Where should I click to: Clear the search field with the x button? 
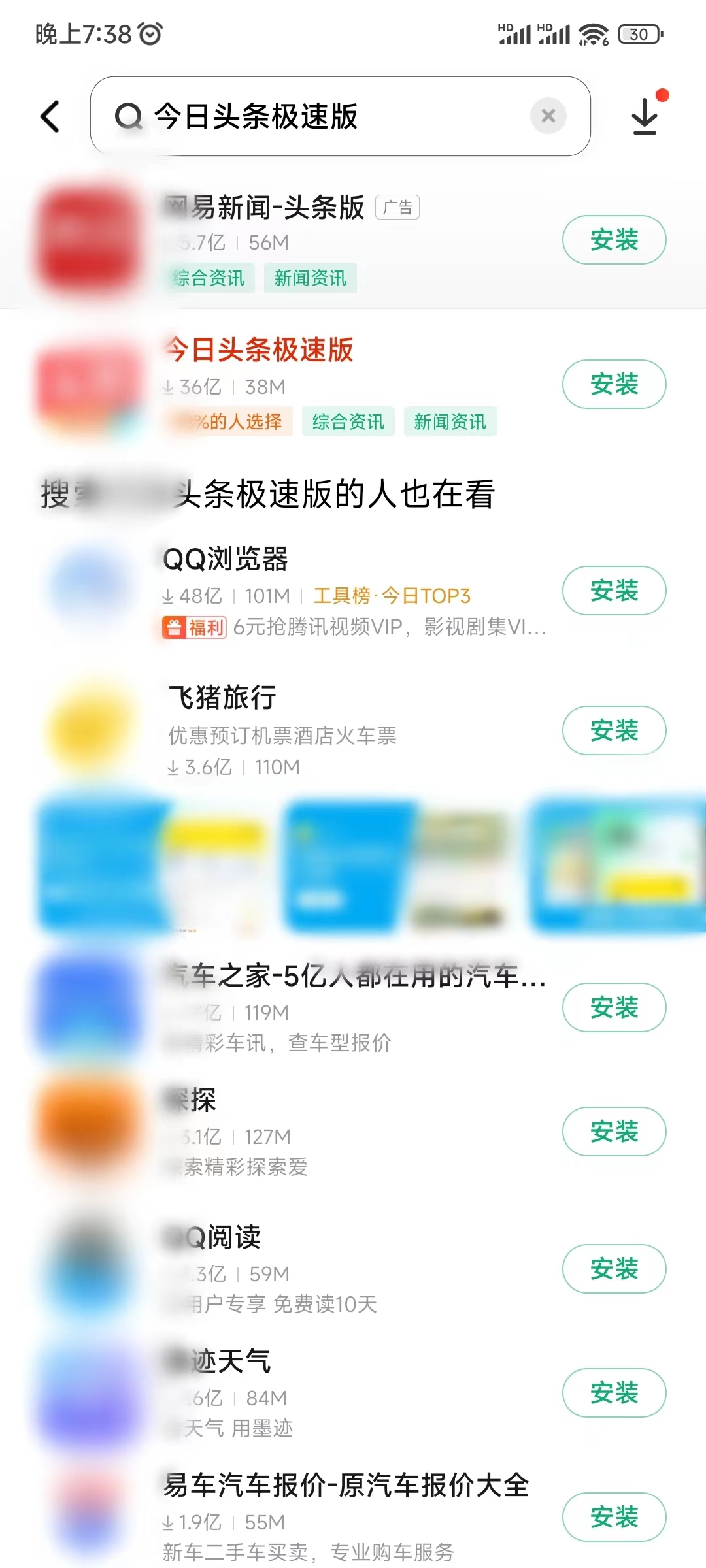pos(548,116)
